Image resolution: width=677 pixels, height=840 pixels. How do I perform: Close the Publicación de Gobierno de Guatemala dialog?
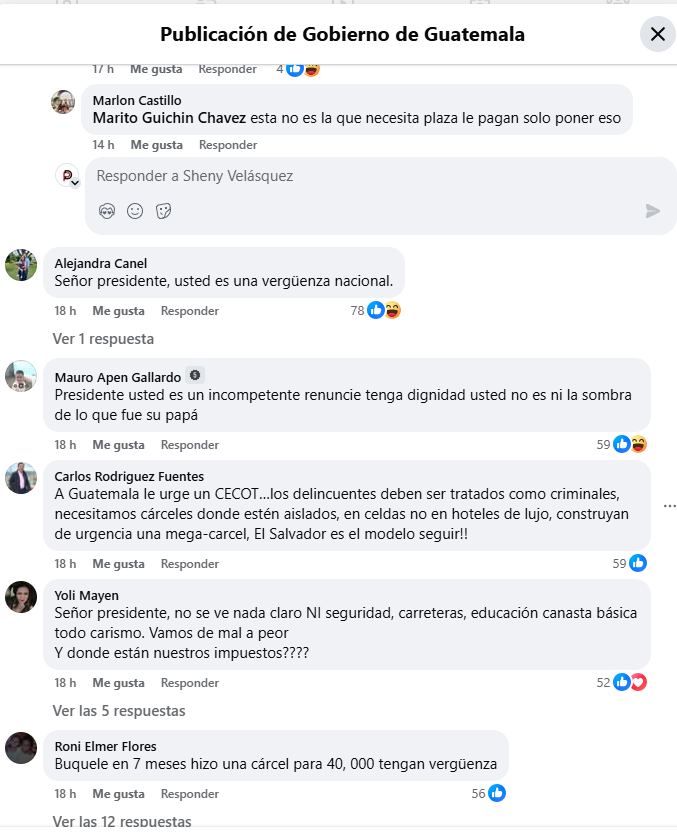pyautogui.click(x=657, y=34)
